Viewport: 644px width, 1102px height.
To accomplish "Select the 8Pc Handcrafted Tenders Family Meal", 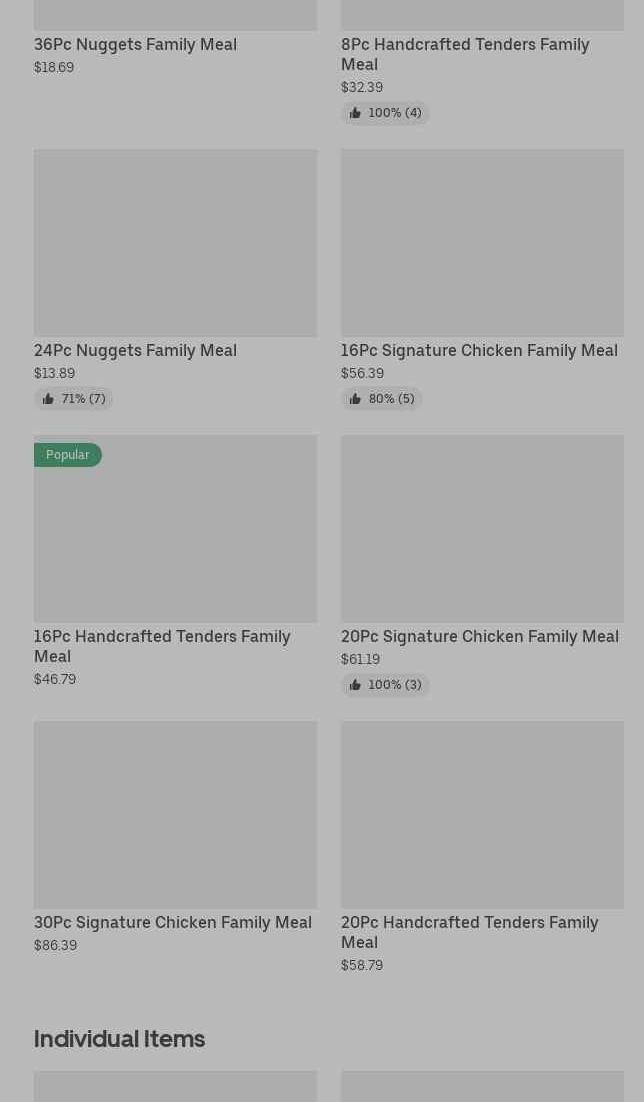I will point(465,54).
